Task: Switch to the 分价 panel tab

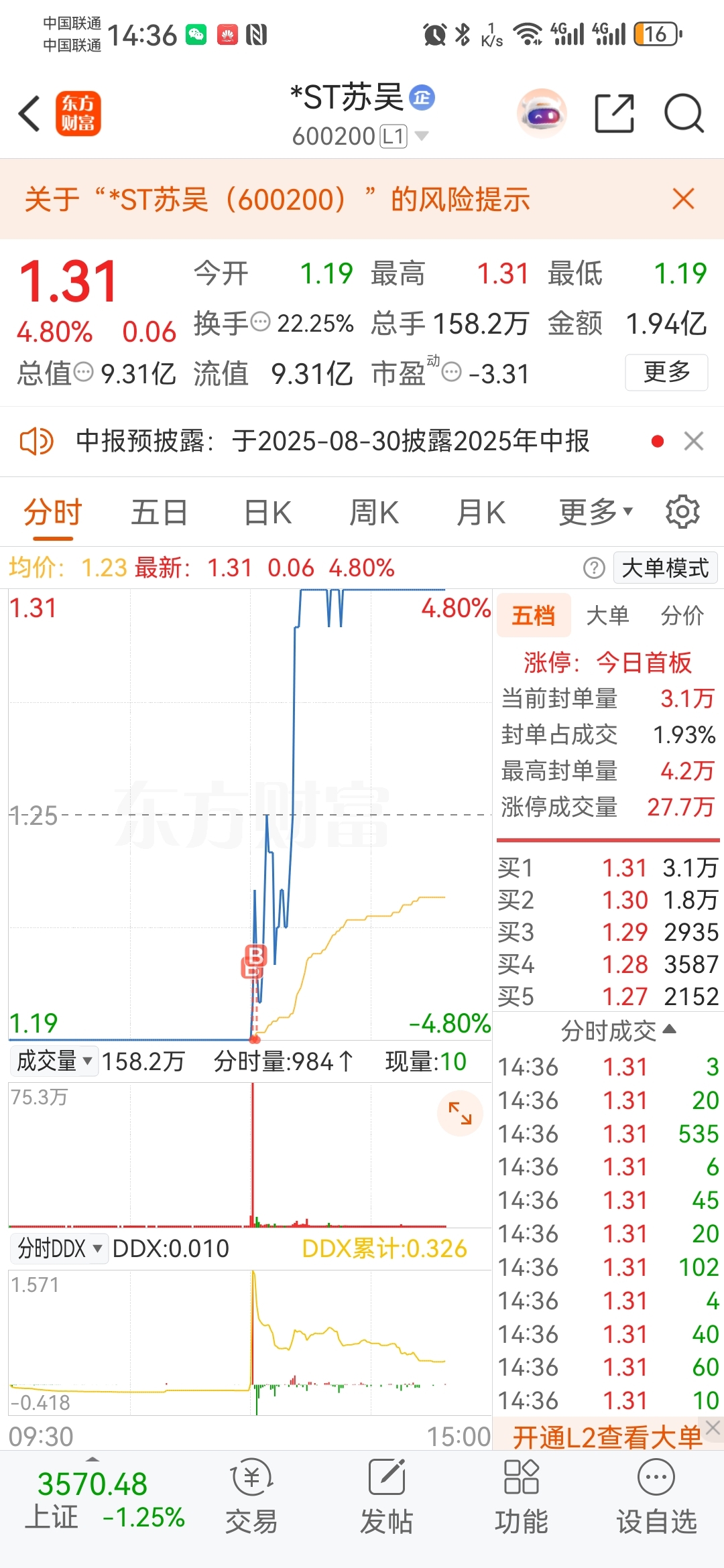Action: [x=683, y=614]
